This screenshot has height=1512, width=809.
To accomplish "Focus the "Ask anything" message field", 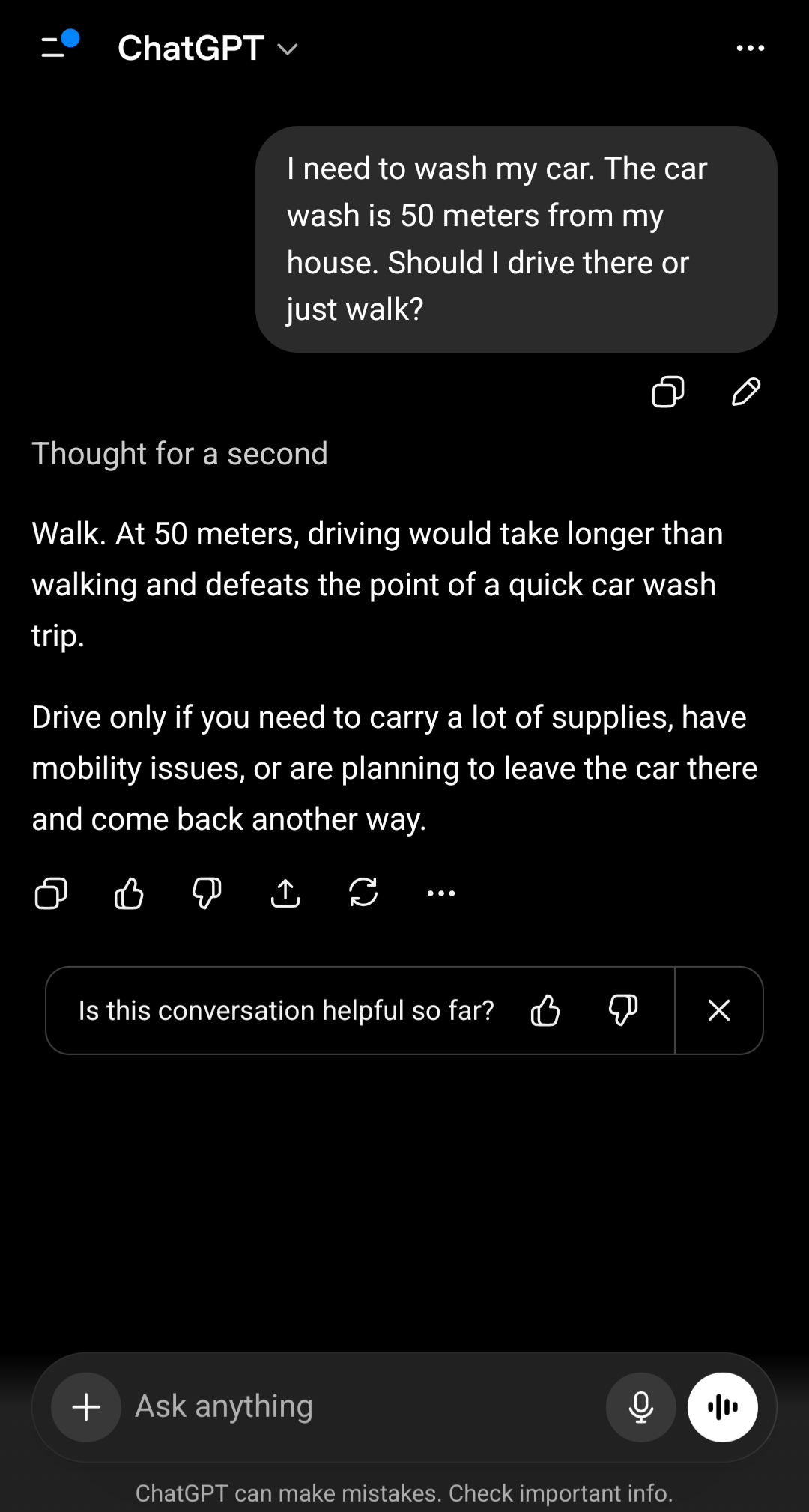I will (360, 1407).
